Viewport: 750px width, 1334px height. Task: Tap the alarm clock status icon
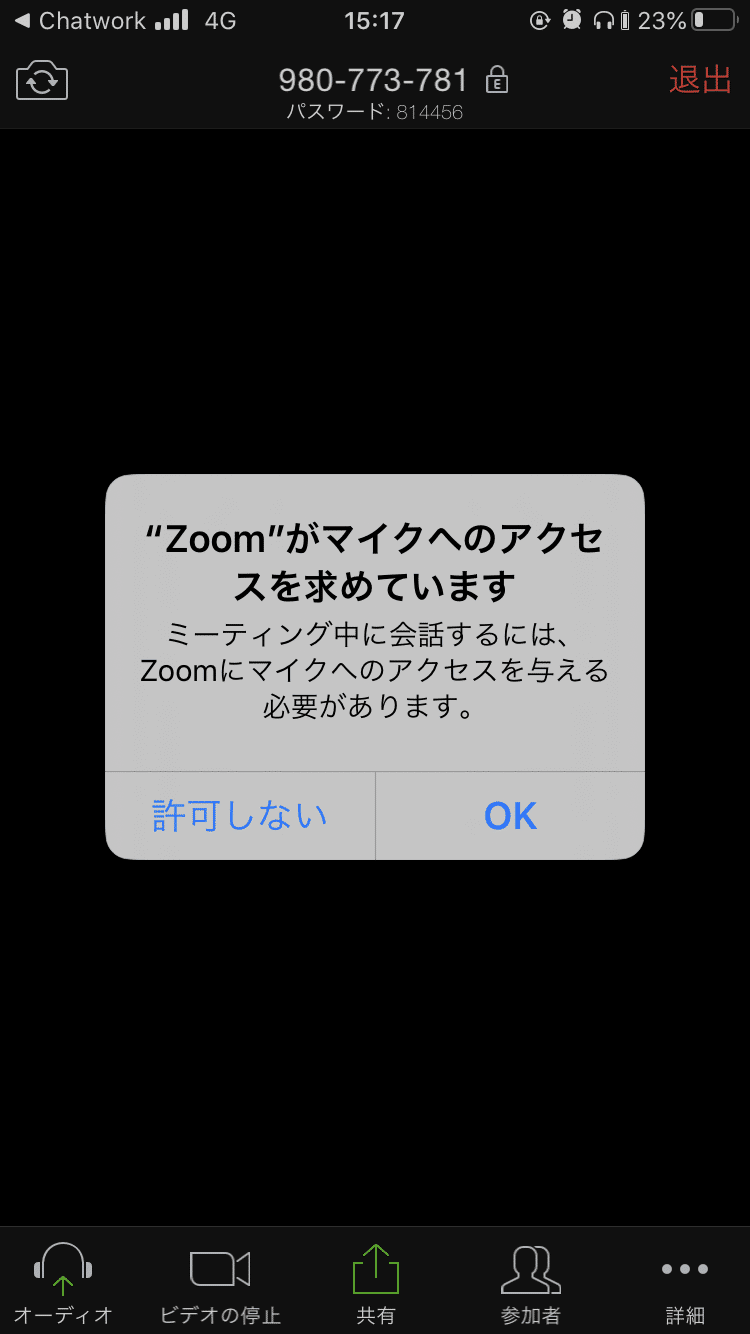tap(570, 18)
